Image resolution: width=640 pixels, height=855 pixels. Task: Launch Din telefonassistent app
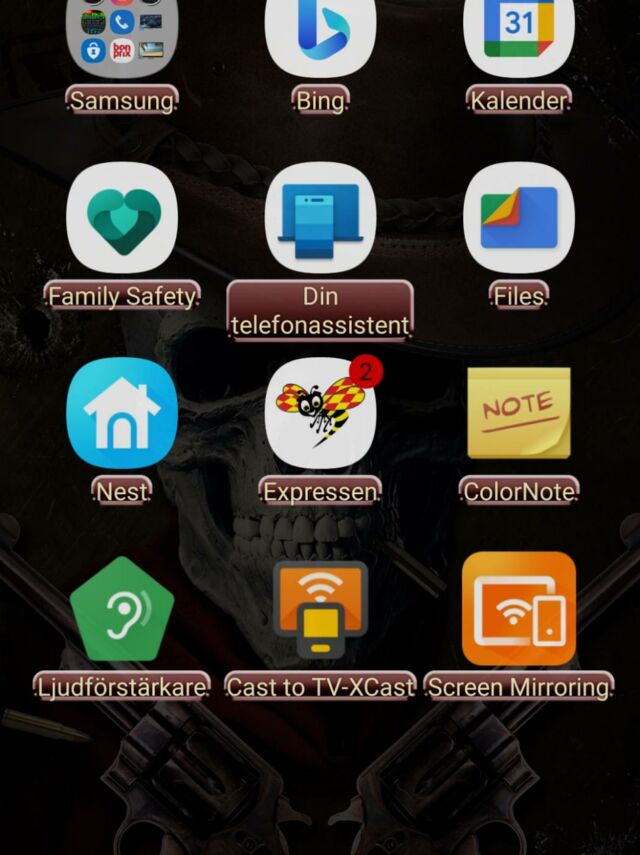pyautogui.click(x=320, y=218)
